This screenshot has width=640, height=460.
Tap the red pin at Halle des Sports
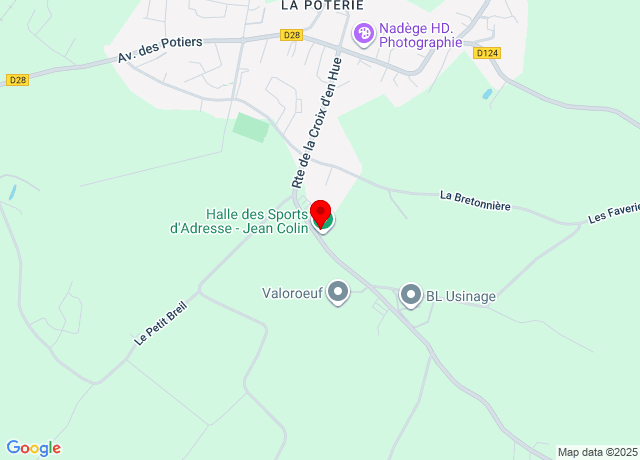point(321,214)
